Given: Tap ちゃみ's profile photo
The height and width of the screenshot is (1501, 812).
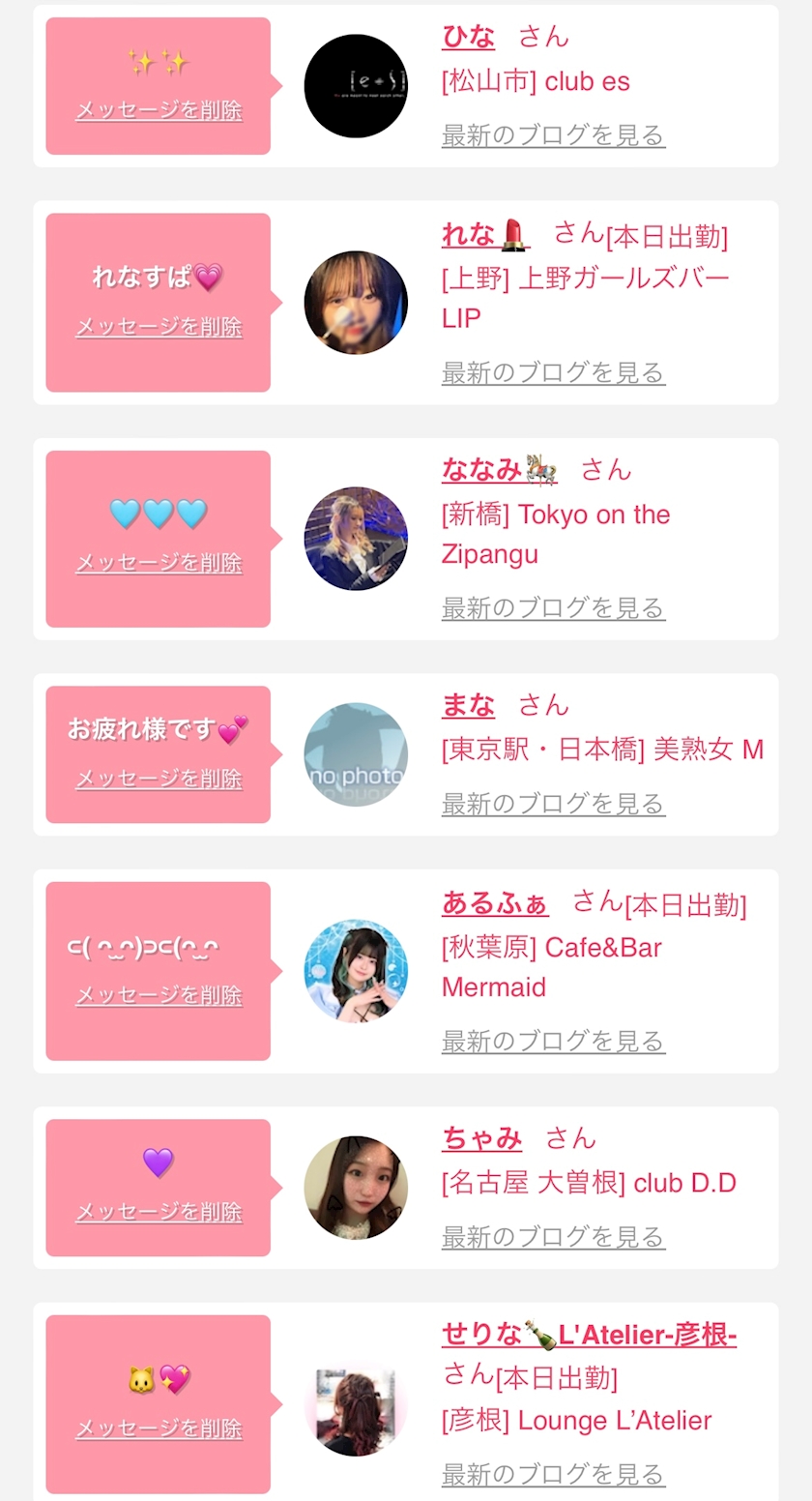Looking at the screenshot, I should (356, 1188).
